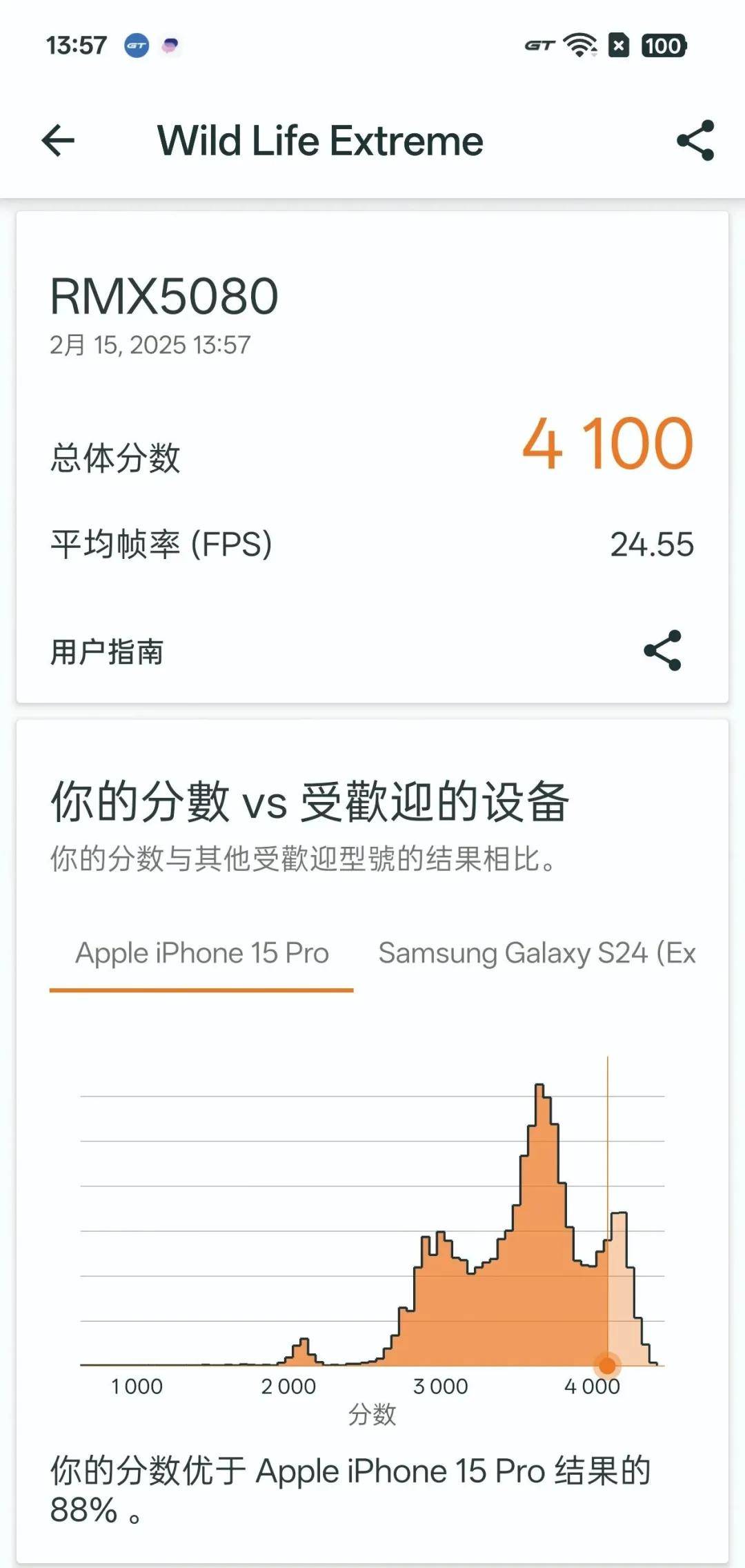Share result via the top bar icon
745x1568 pixels.
click(695, 141)
